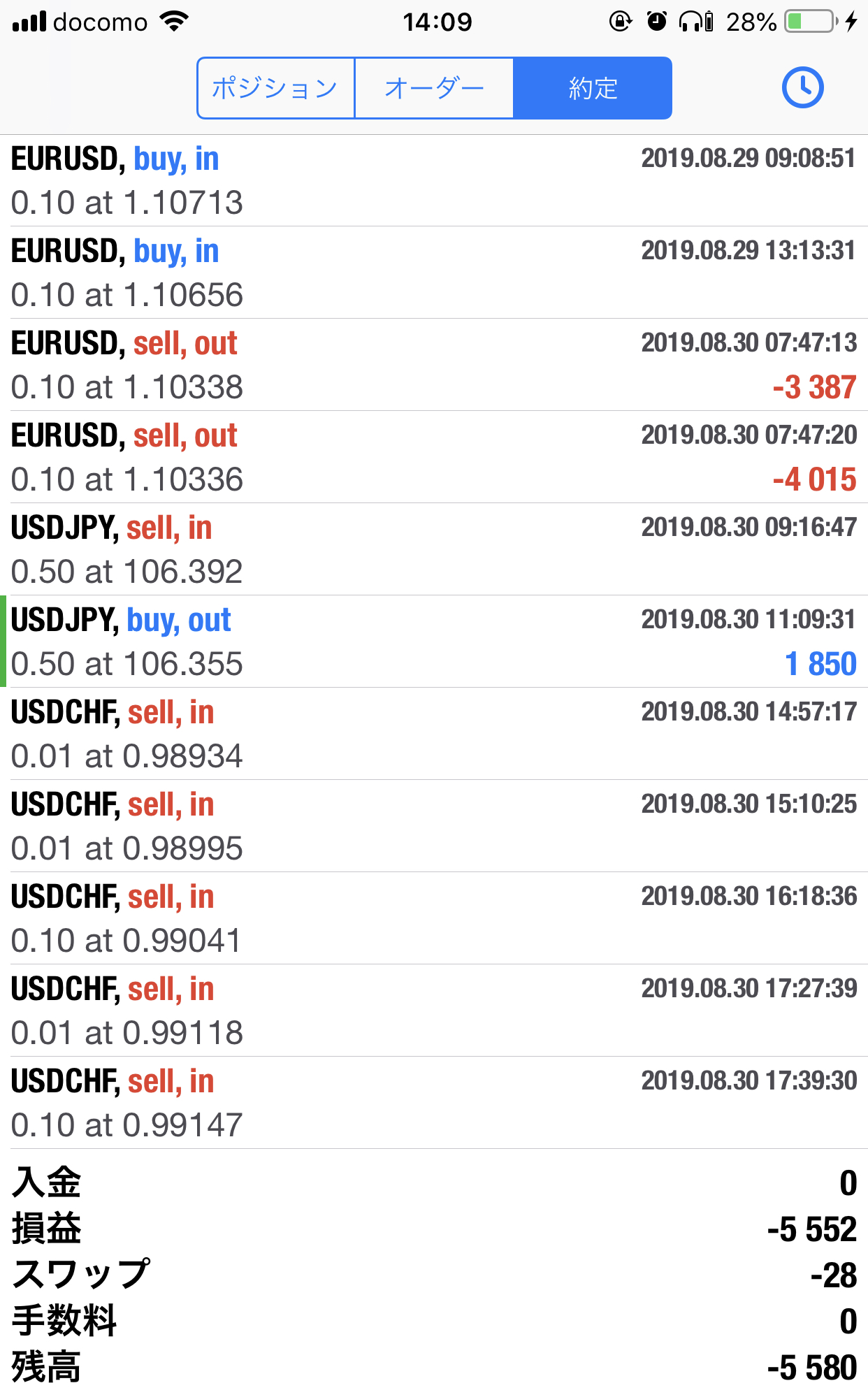Select the 約定 tab
Viewport: 868px width, 1397px height.
pyautogui.click(x=593, y=88)
